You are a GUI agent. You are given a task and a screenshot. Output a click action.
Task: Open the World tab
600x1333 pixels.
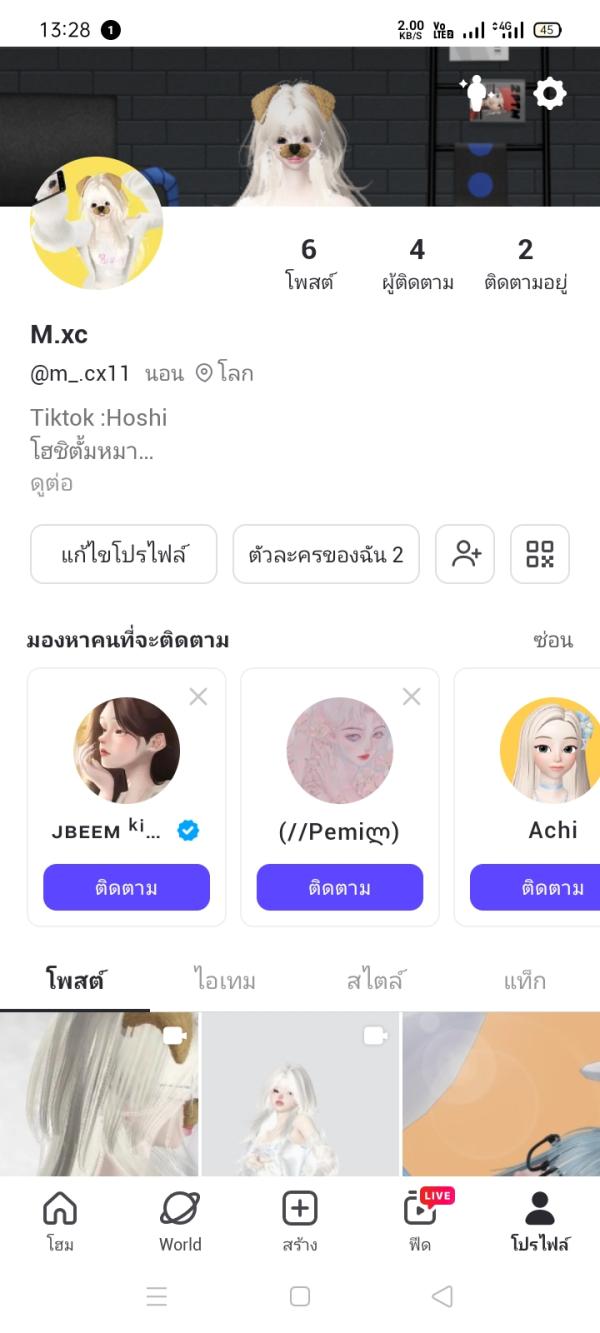pos(180,1222)
